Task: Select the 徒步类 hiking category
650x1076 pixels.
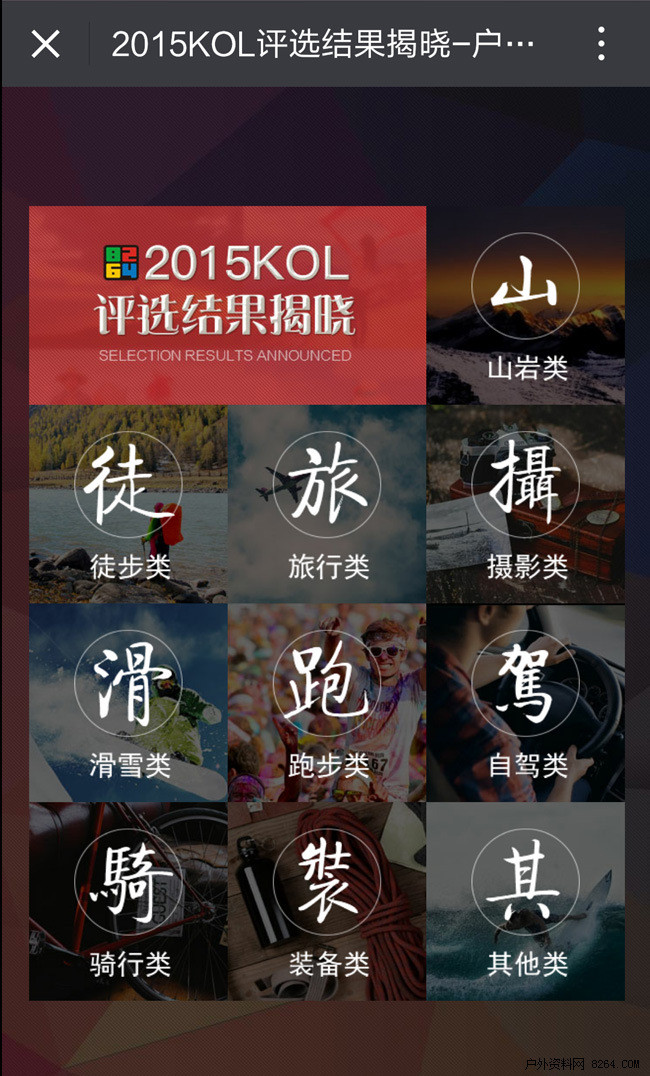Action: (128, 504)
